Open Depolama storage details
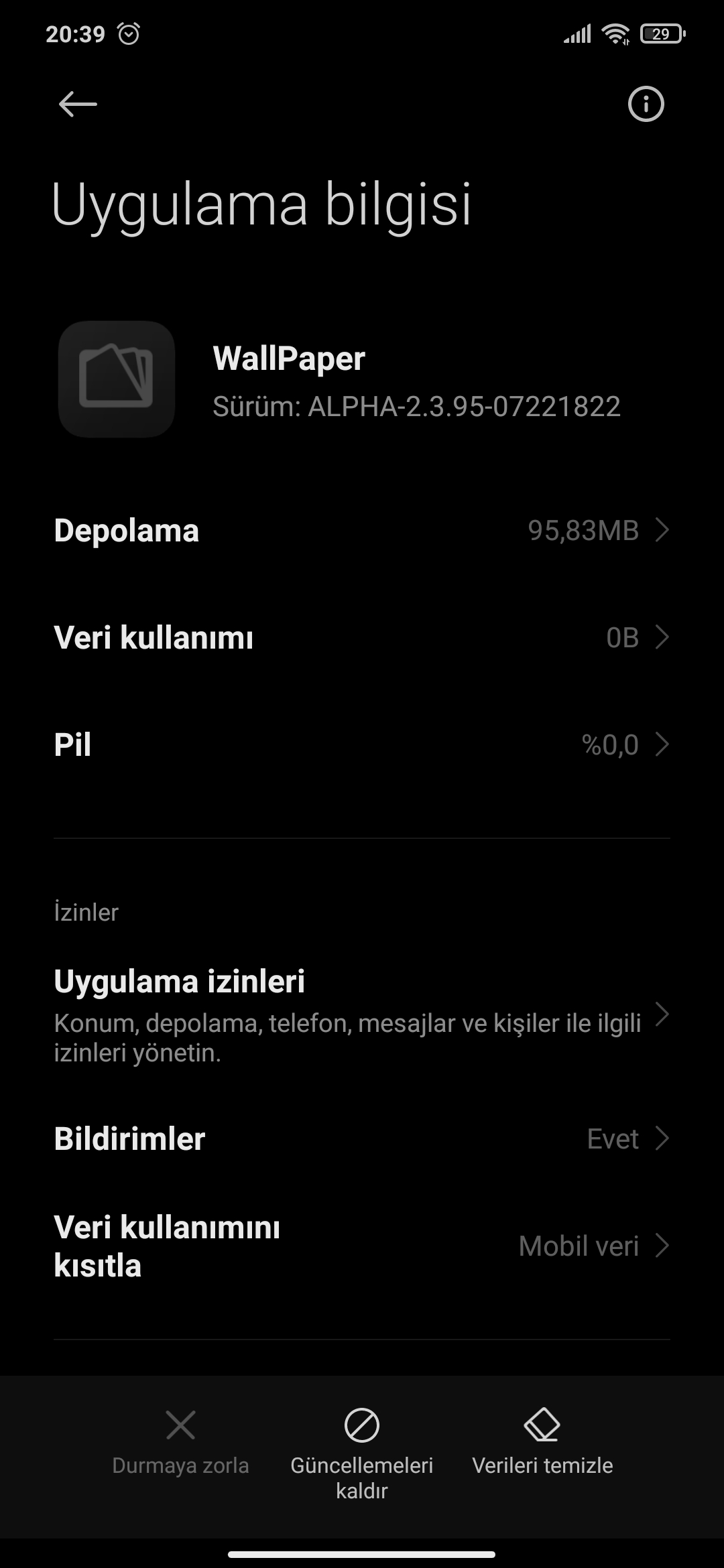724x1568 pixels. pyautogui.click(x=362, y=530)
